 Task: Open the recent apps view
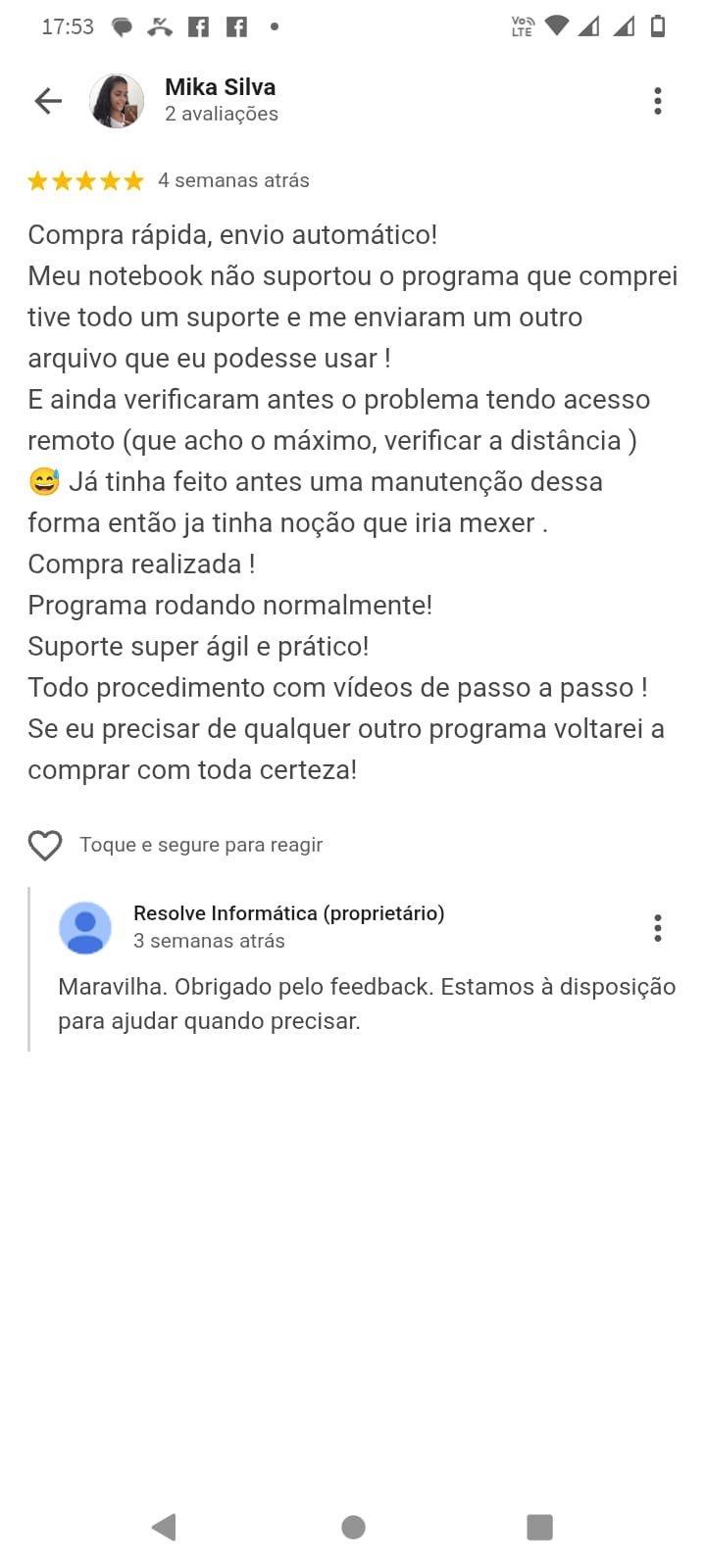[539, 1526]
